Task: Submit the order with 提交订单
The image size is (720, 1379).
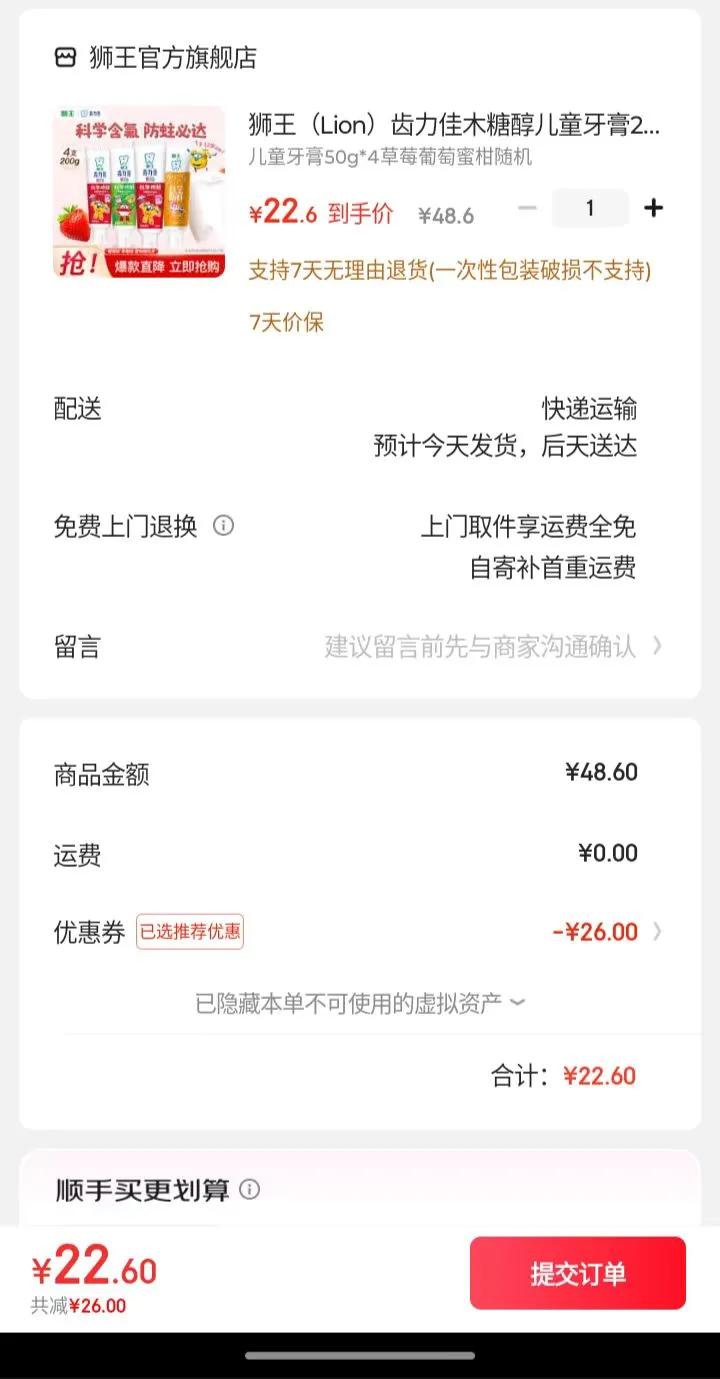Action: tap(578, 1273)
